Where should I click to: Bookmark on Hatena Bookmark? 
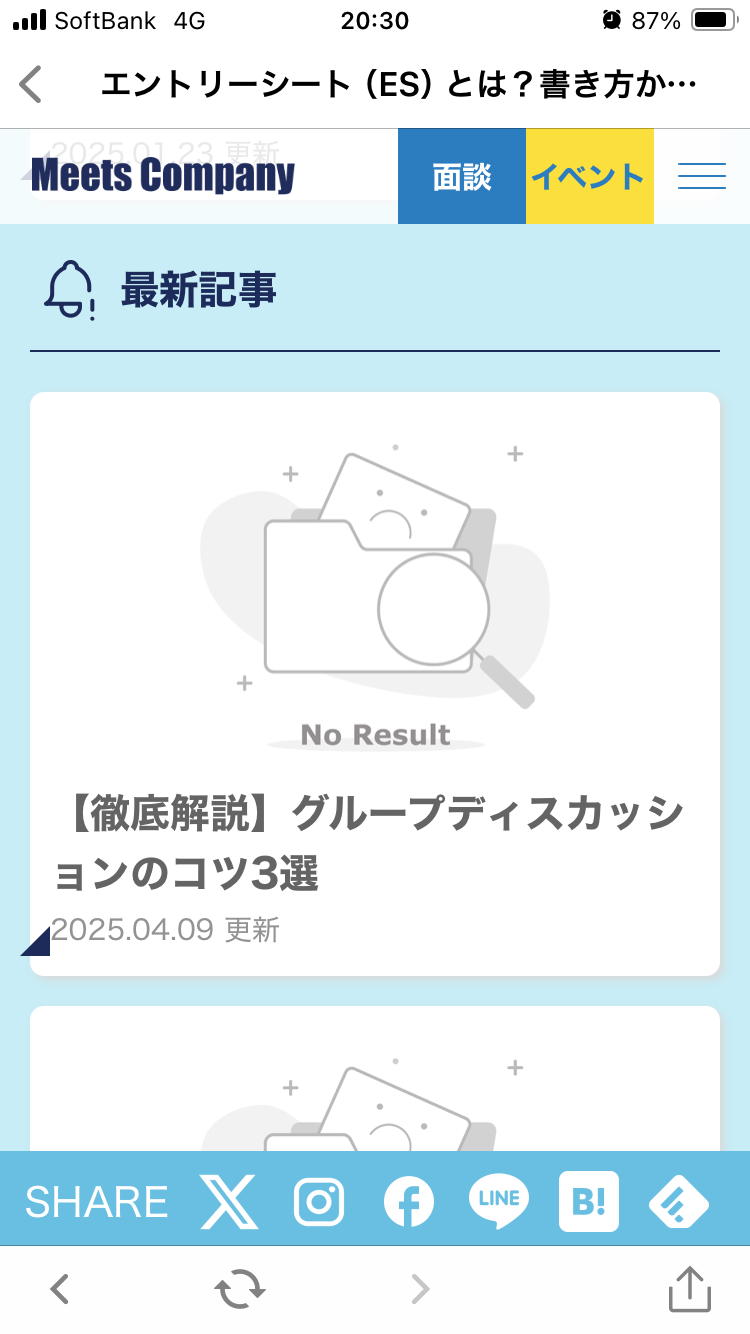coord(589,1201)
